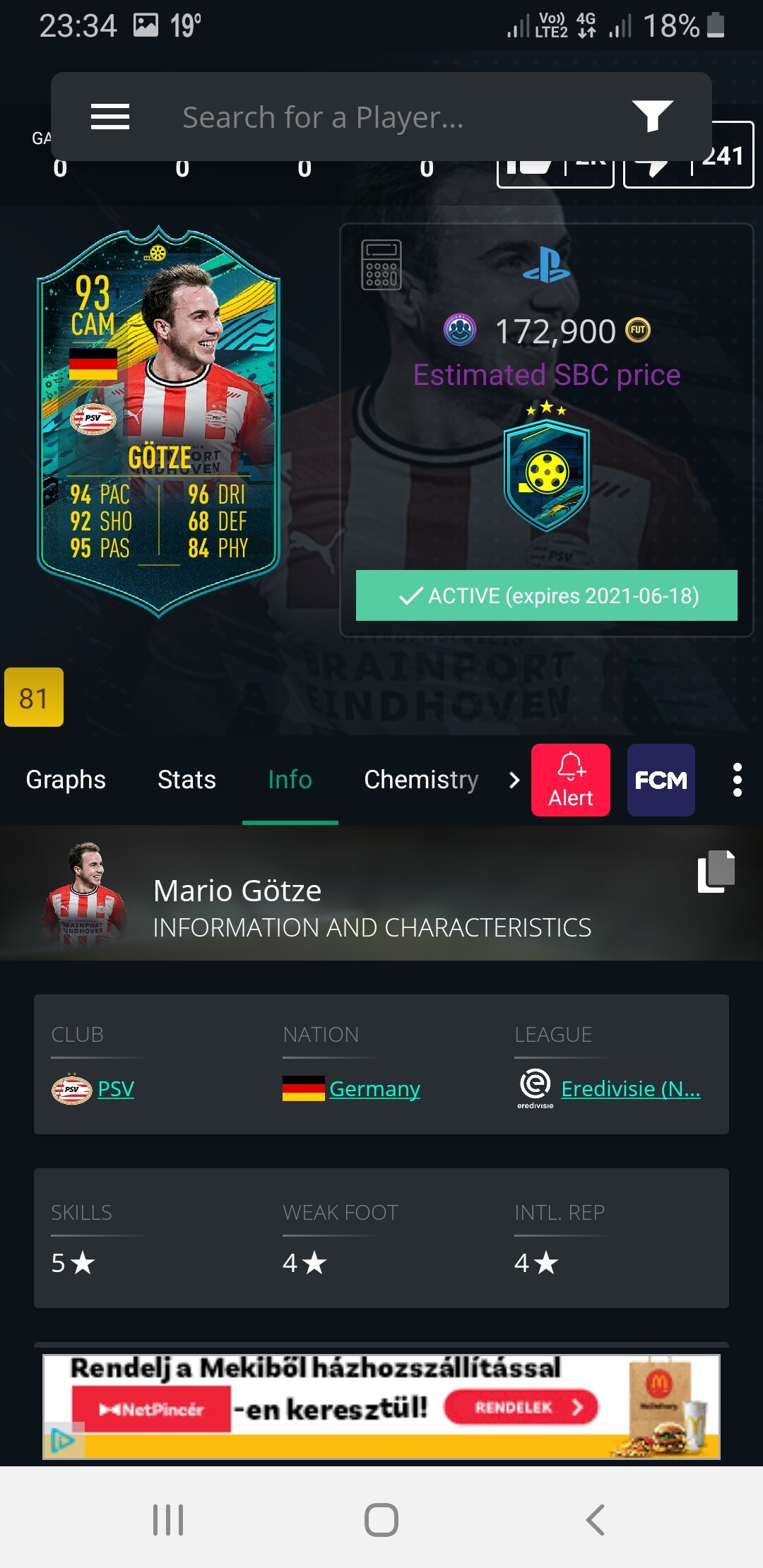Open the three-dot overflow menu
This screenshot has height=1568, width=763.
737,780
